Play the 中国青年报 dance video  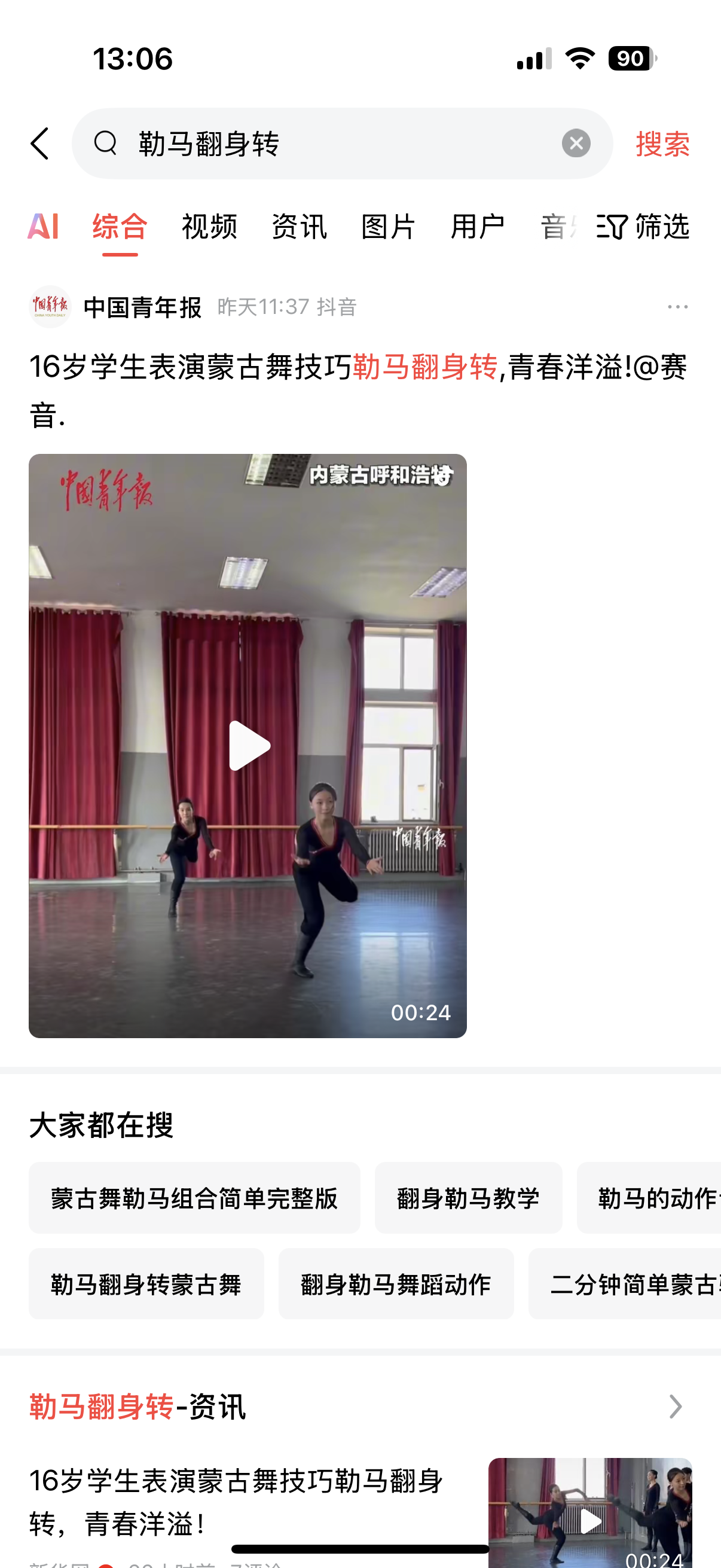(x=248, y=746)
